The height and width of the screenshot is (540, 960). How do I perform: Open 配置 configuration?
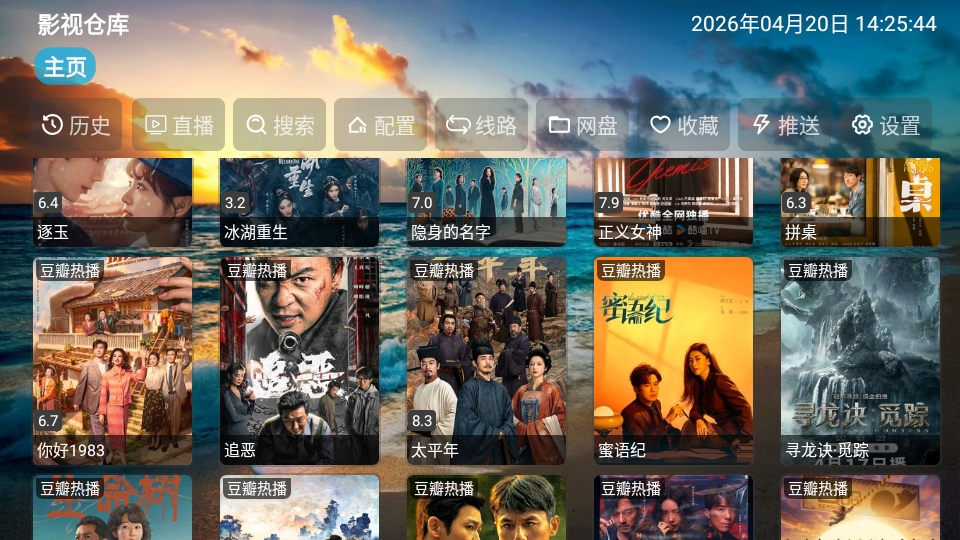coord(381,125)
